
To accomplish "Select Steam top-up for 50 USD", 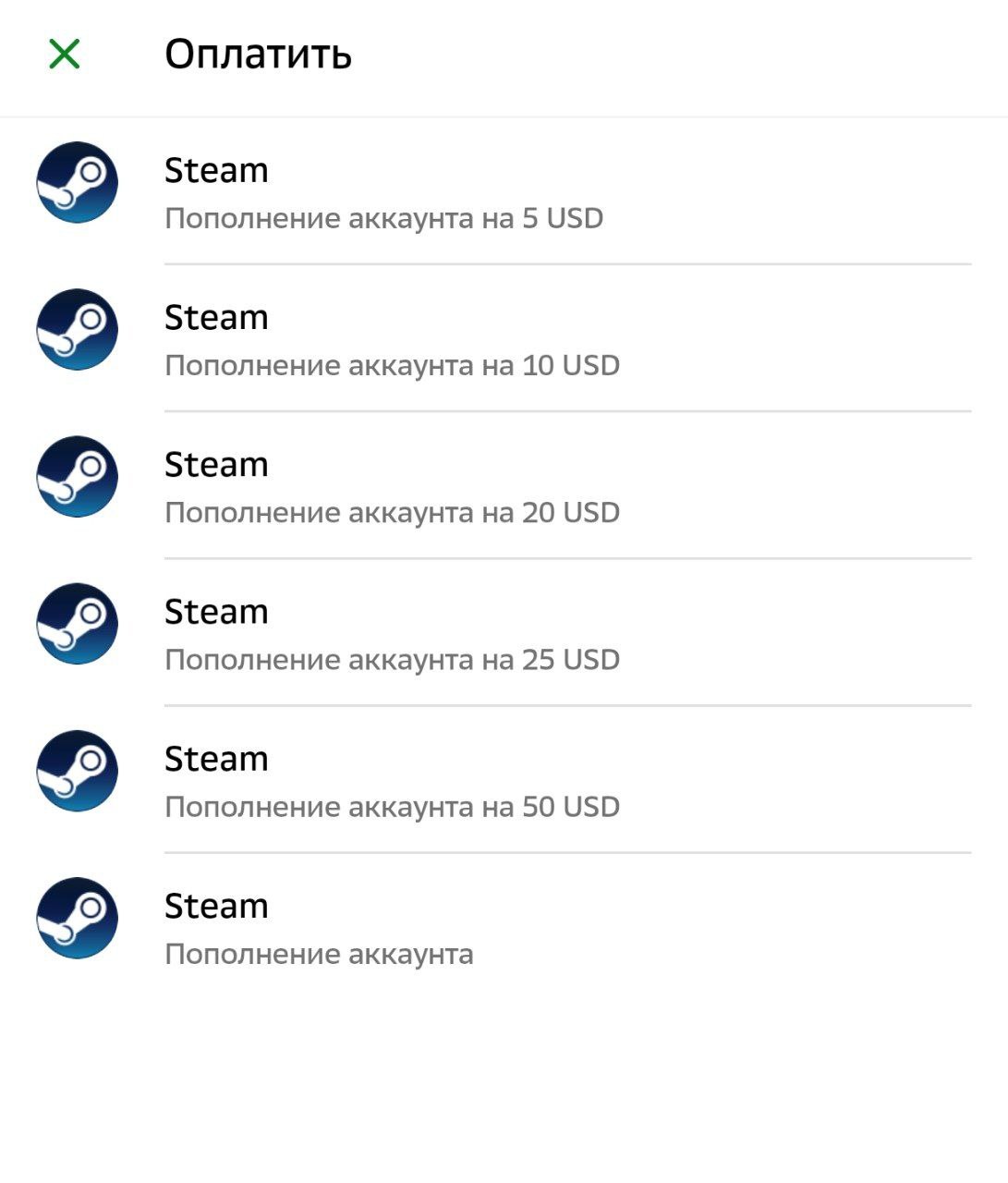I will (x=392, y=781).
